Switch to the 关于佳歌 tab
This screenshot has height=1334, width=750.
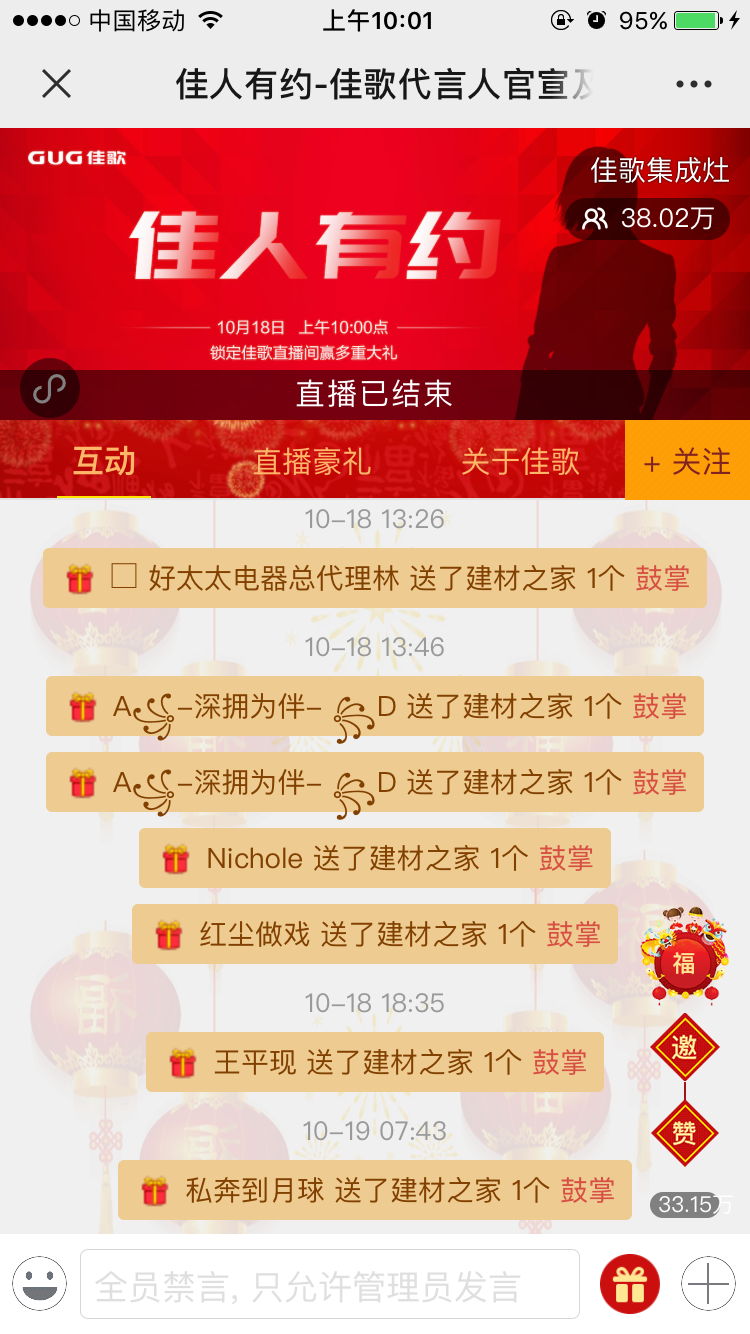tap(521, 460)
